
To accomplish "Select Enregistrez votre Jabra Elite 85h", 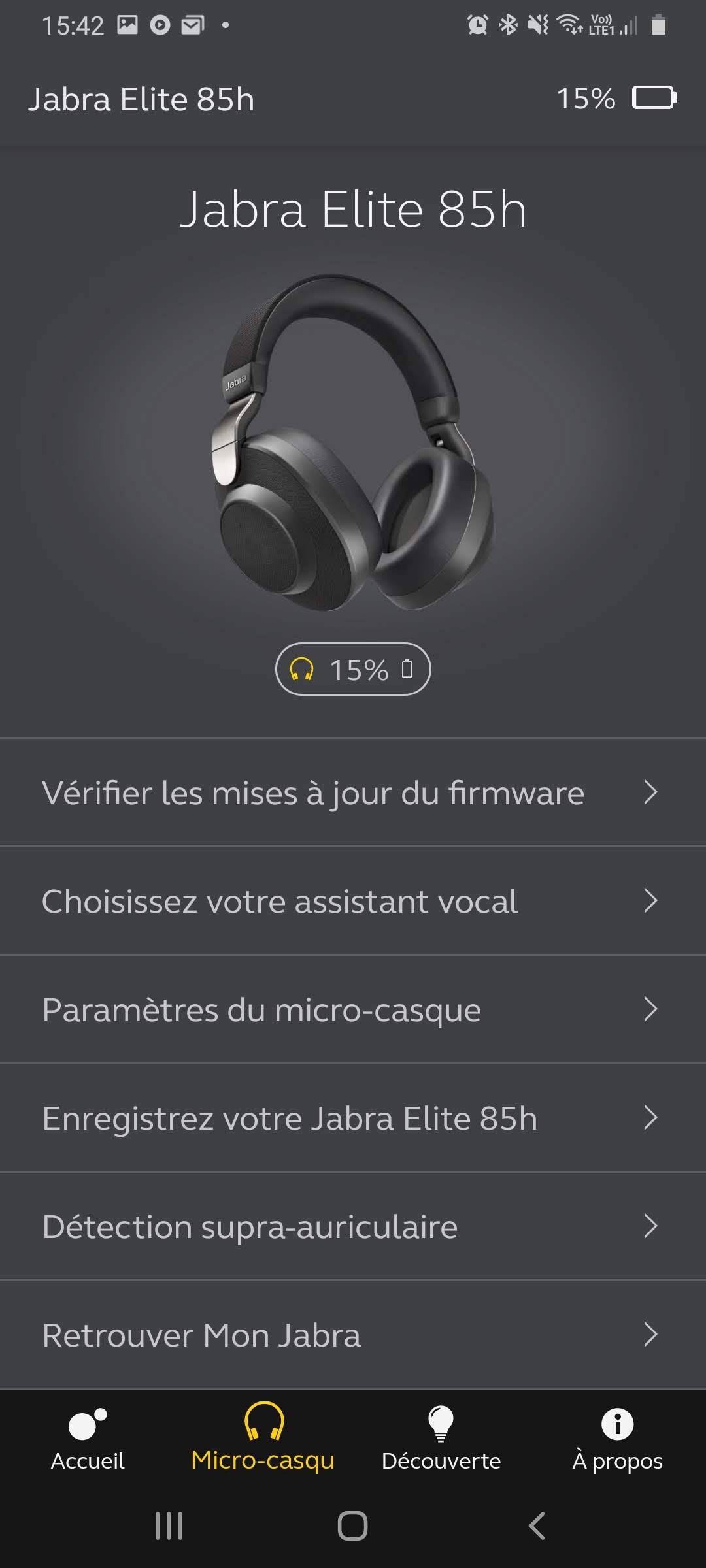I will 353,1118.
